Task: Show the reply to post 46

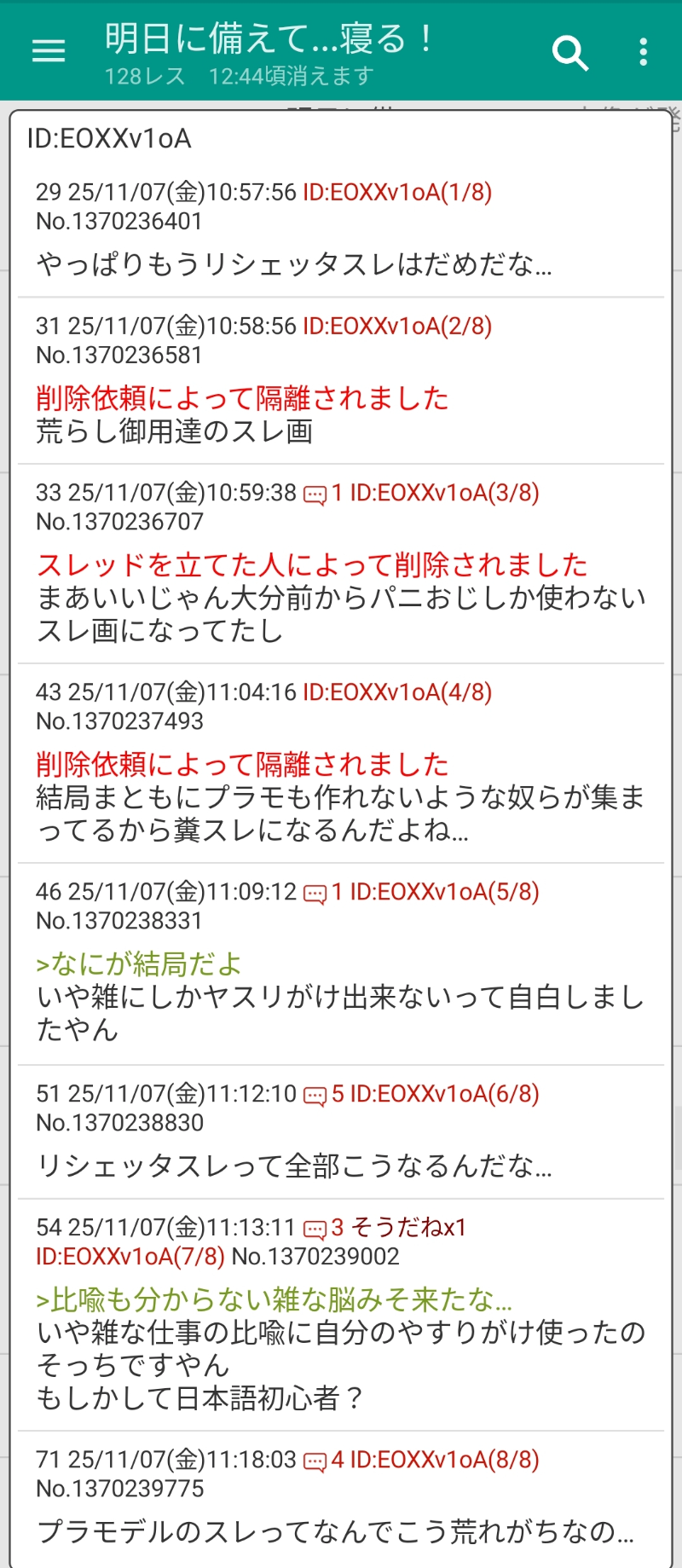Action: pyautogui.click(x=323, y=893)
